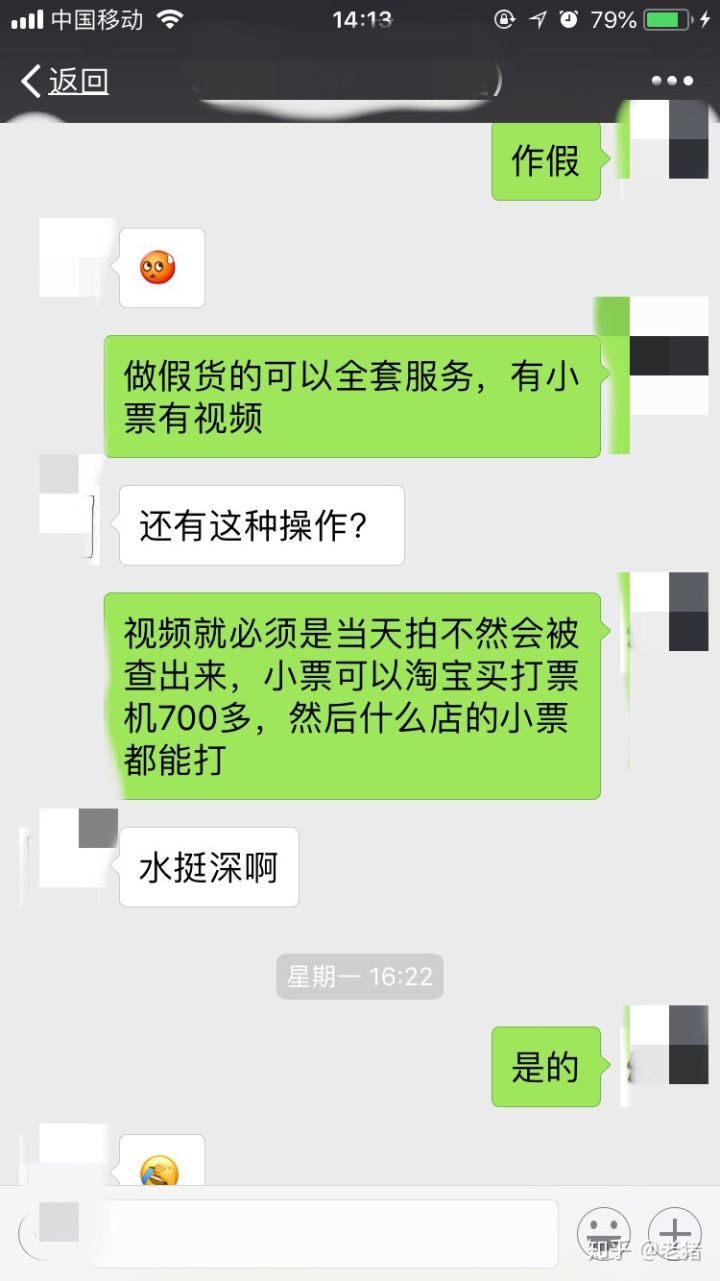Go back via 返回 button
The width and height of the screenshot is (720, 1281).
click(x=65, y=81)
